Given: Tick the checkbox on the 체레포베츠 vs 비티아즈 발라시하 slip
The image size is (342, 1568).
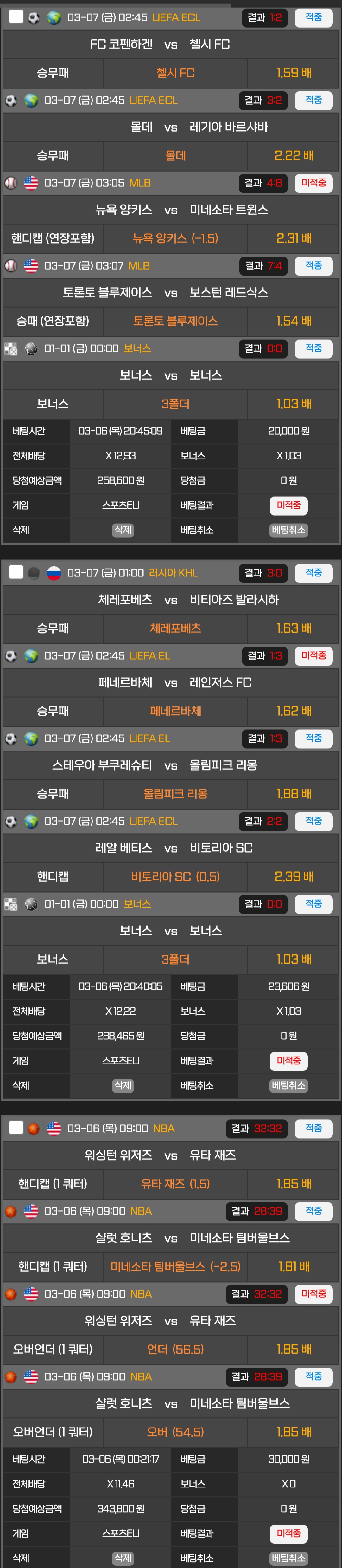Looking at the screenshot, I should click(16, 572).
